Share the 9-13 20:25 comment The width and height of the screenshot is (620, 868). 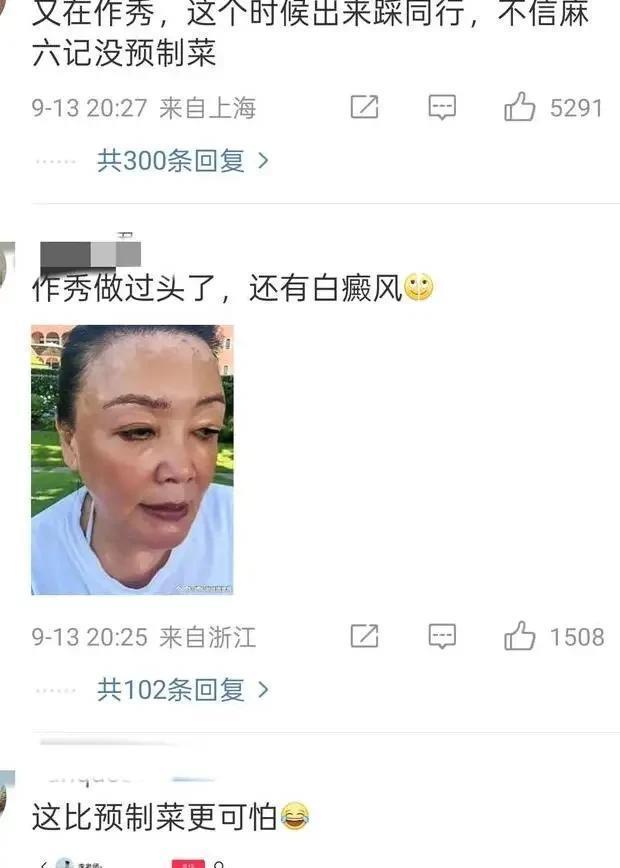[x=364, y=636]
